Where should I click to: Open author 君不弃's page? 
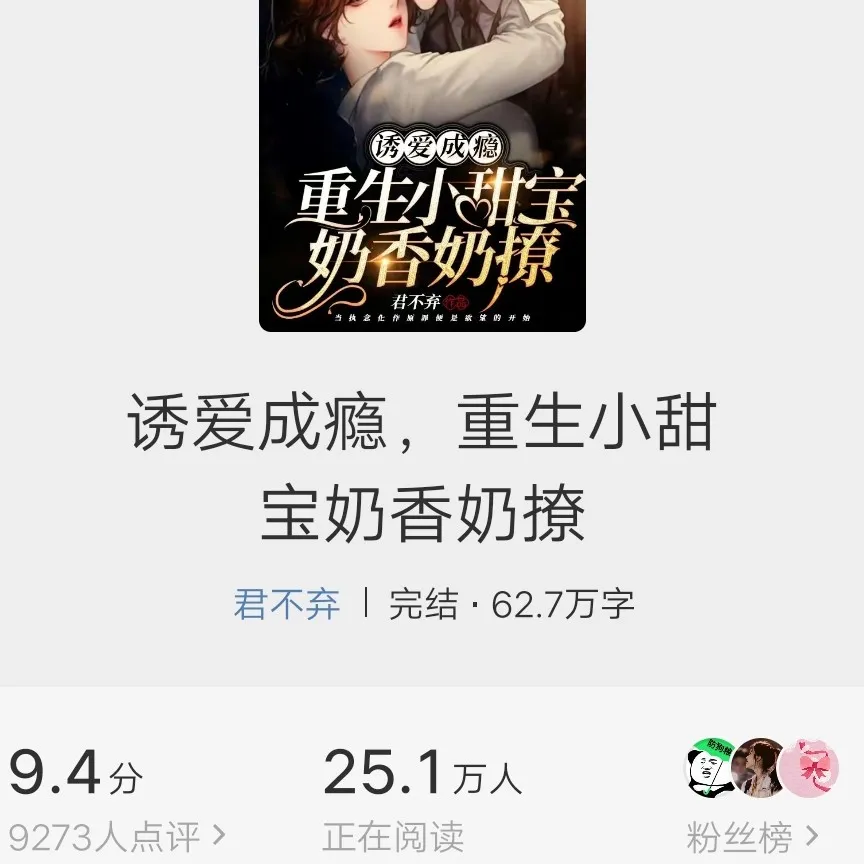pyautogui.click(x=287, y=604)
